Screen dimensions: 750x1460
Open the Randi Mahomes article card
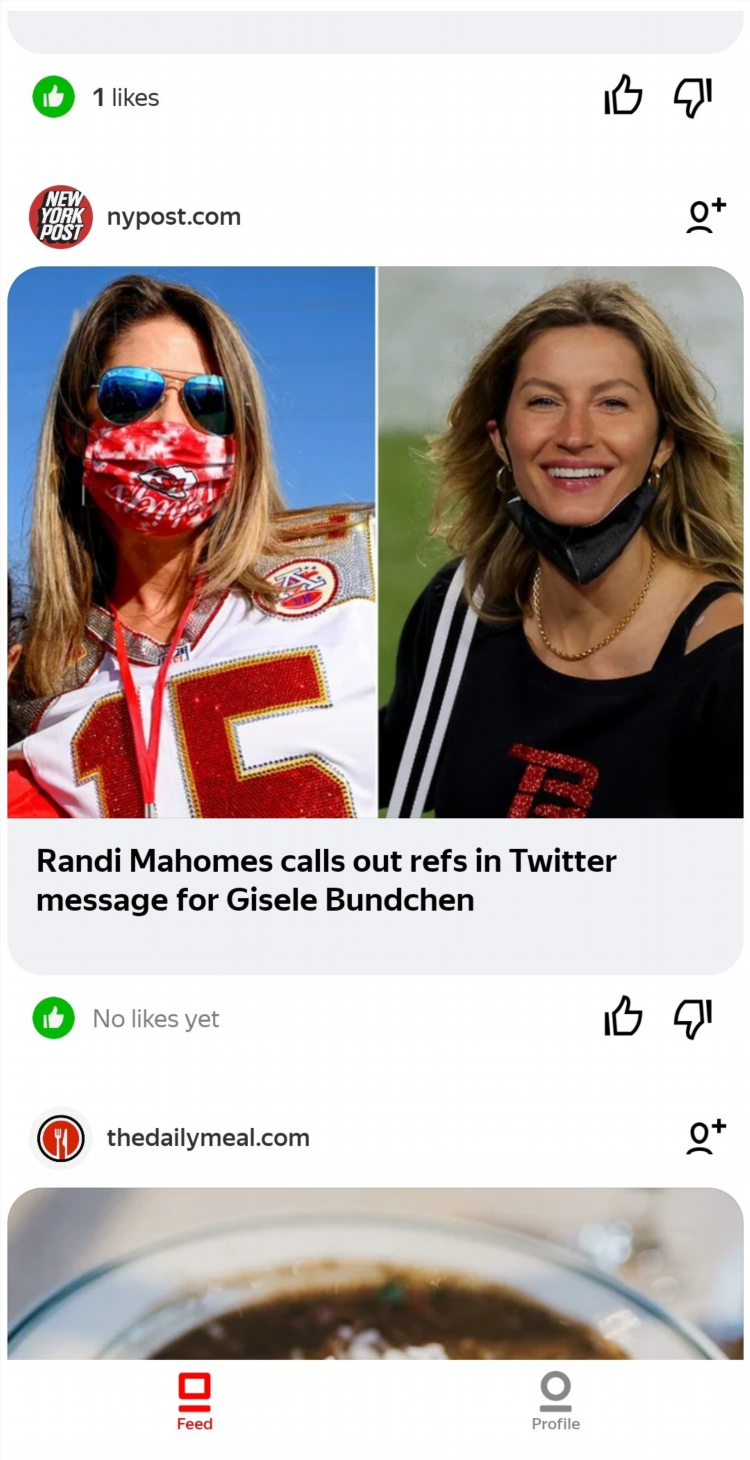pyautogui.click(x=375, y=880)
